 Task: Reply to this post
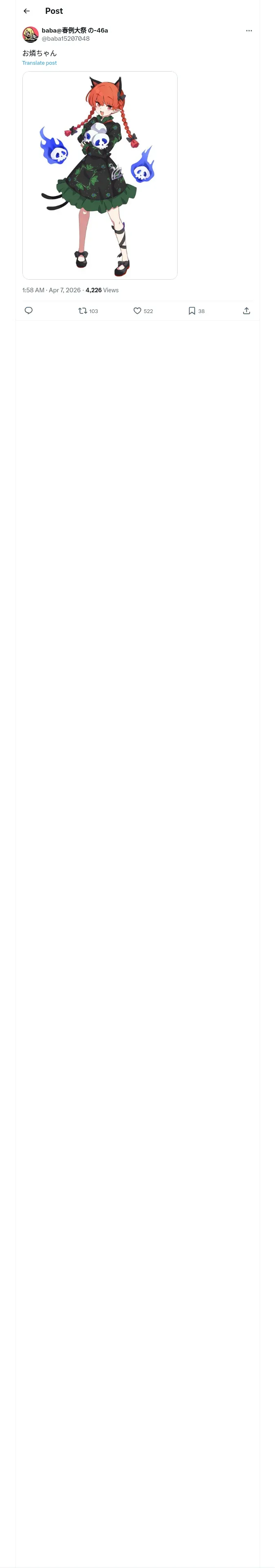point(29,311)
